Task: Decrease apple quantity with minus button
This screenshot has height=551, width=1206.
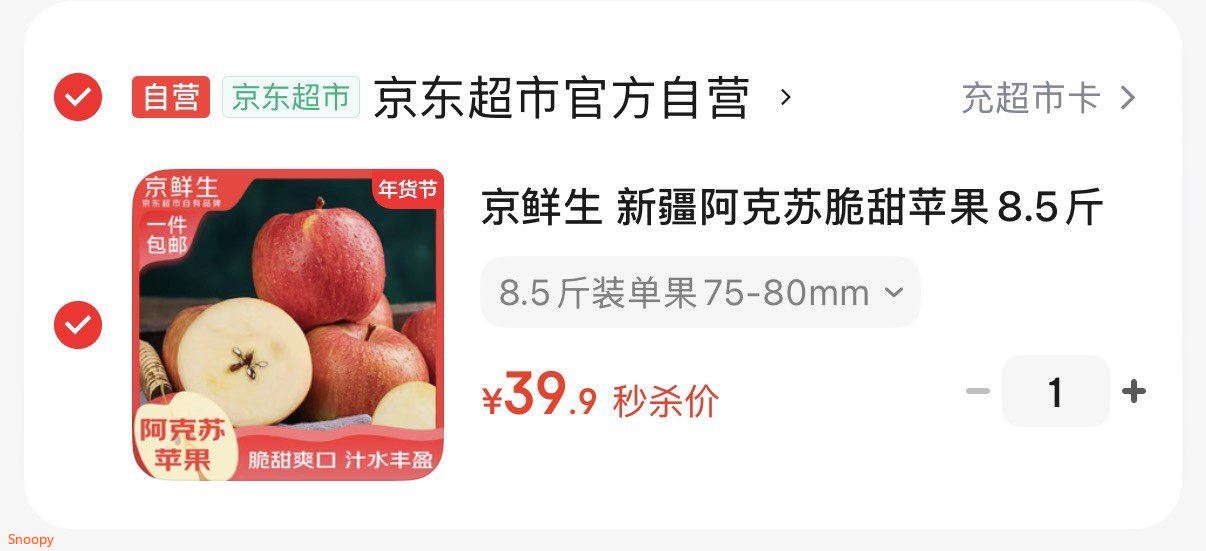Action: pyautogui.click(x=977, y=391)
